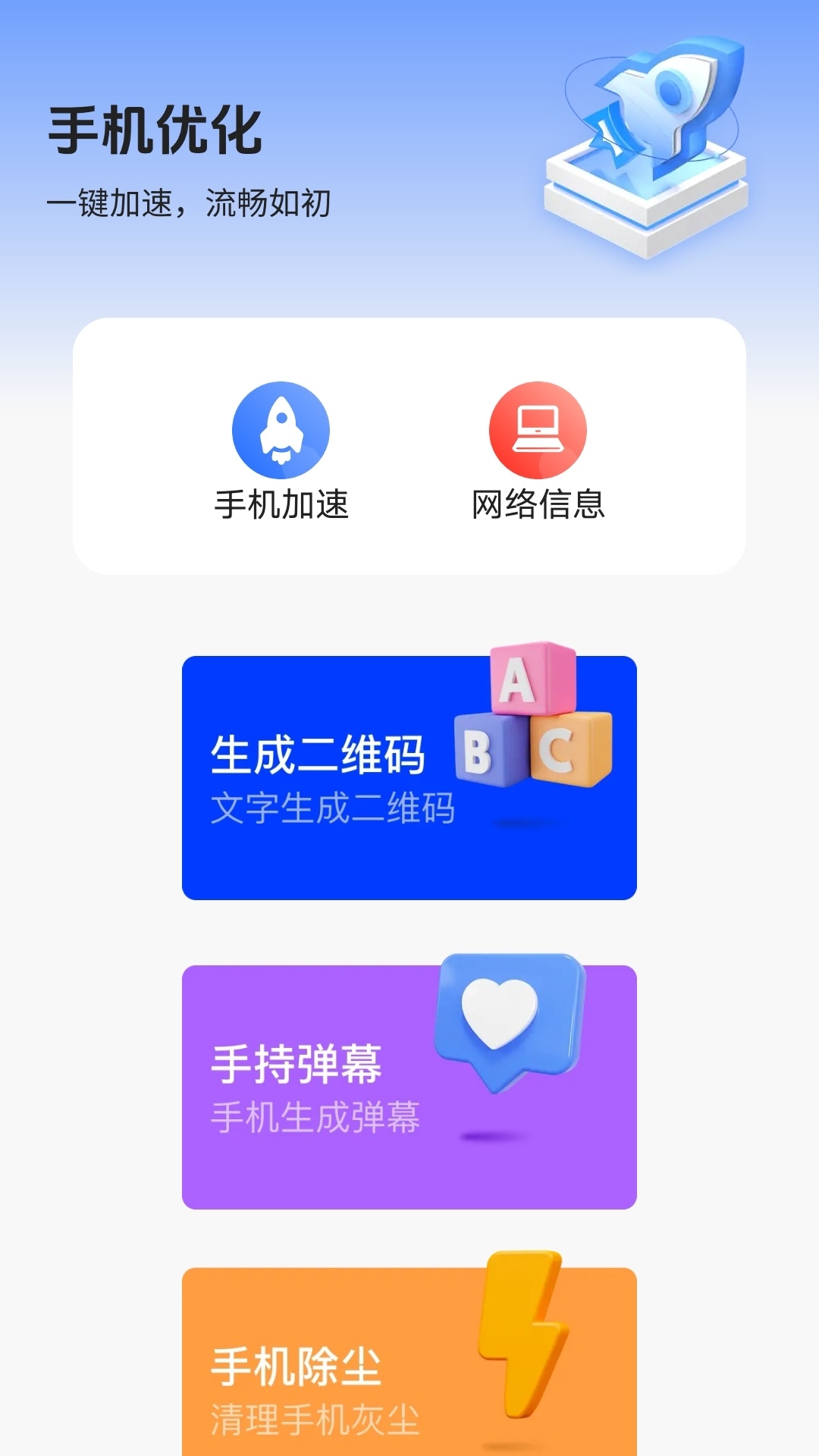The image size is (819, 1456).
Task: Tap the 网络信息 text label
Action: coord(540,502)
